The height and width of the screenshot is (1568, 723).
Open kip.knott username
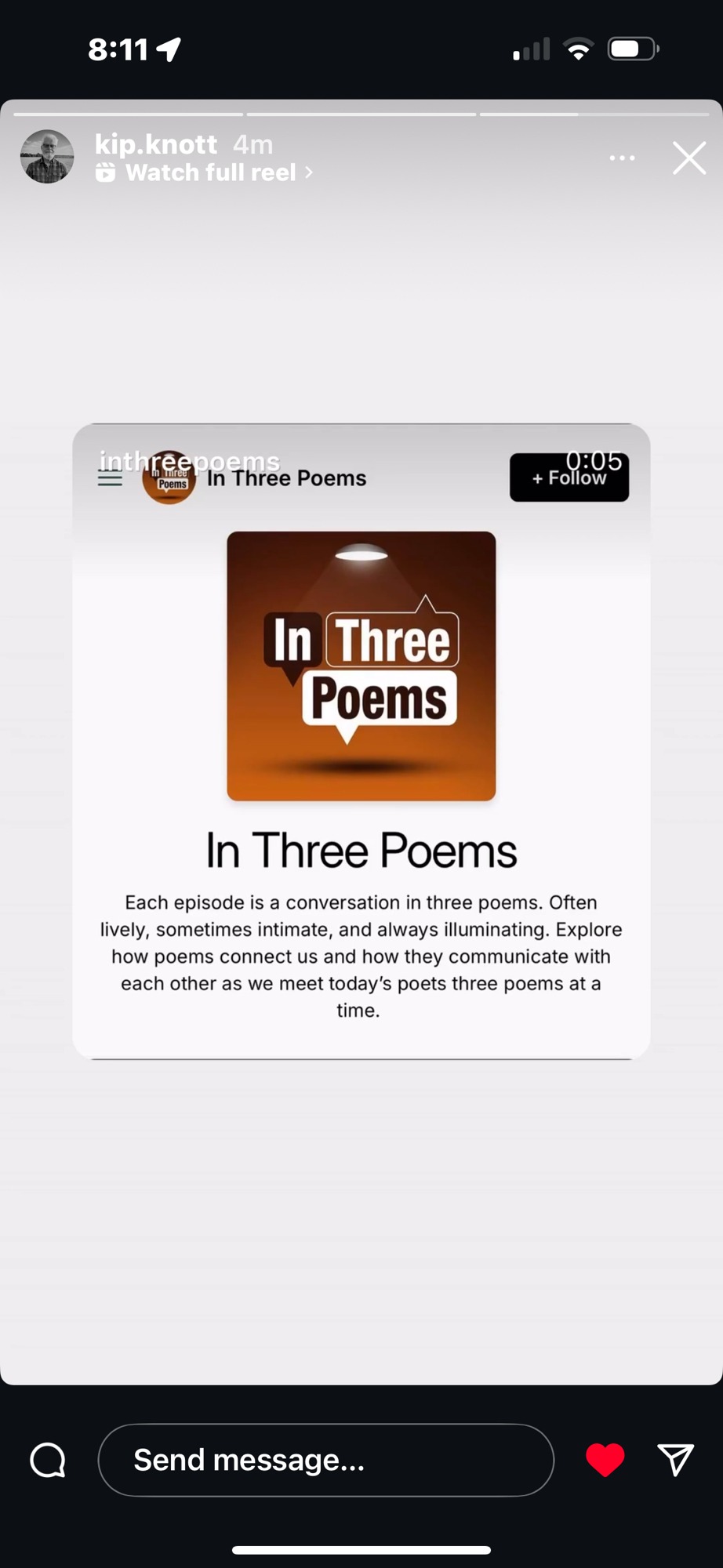point(156,144)
